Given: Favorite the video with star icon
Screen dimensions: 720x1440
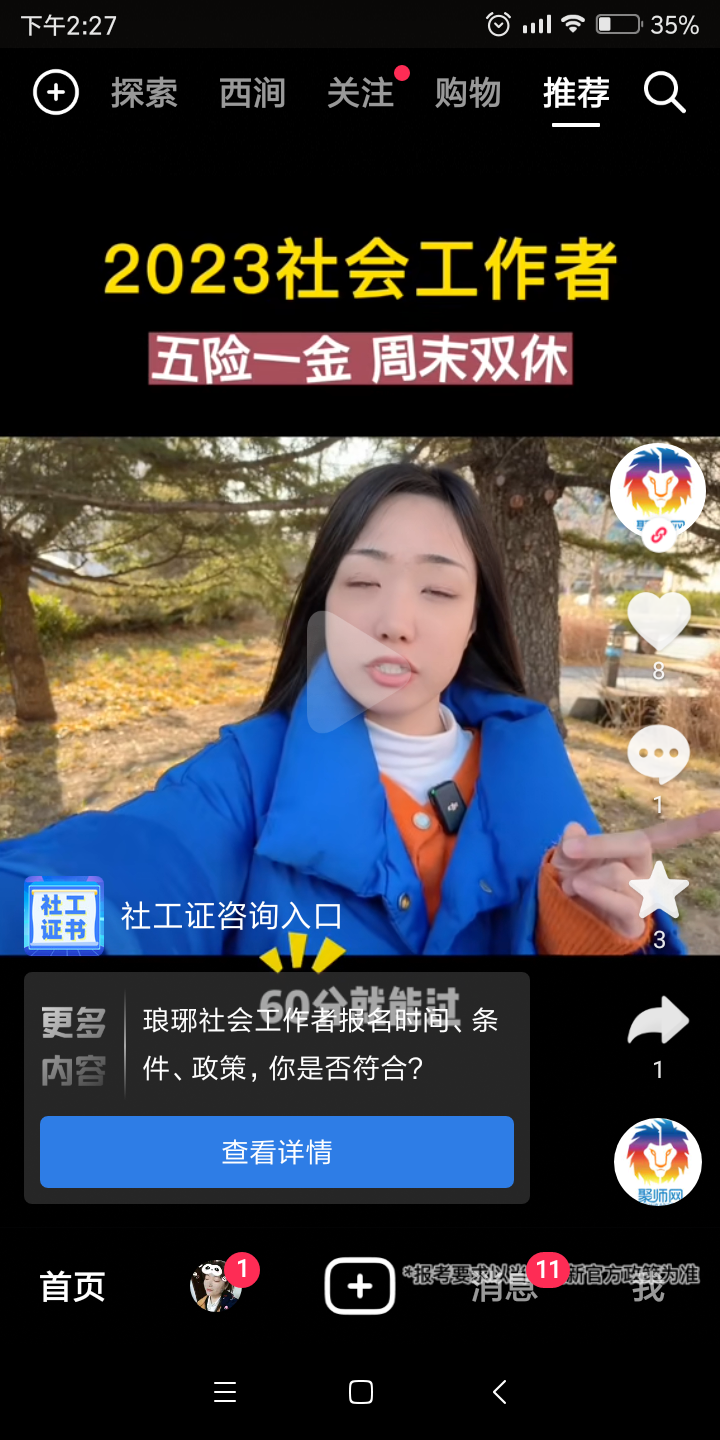Looking at the screenshot, I should tap(658, 890).
